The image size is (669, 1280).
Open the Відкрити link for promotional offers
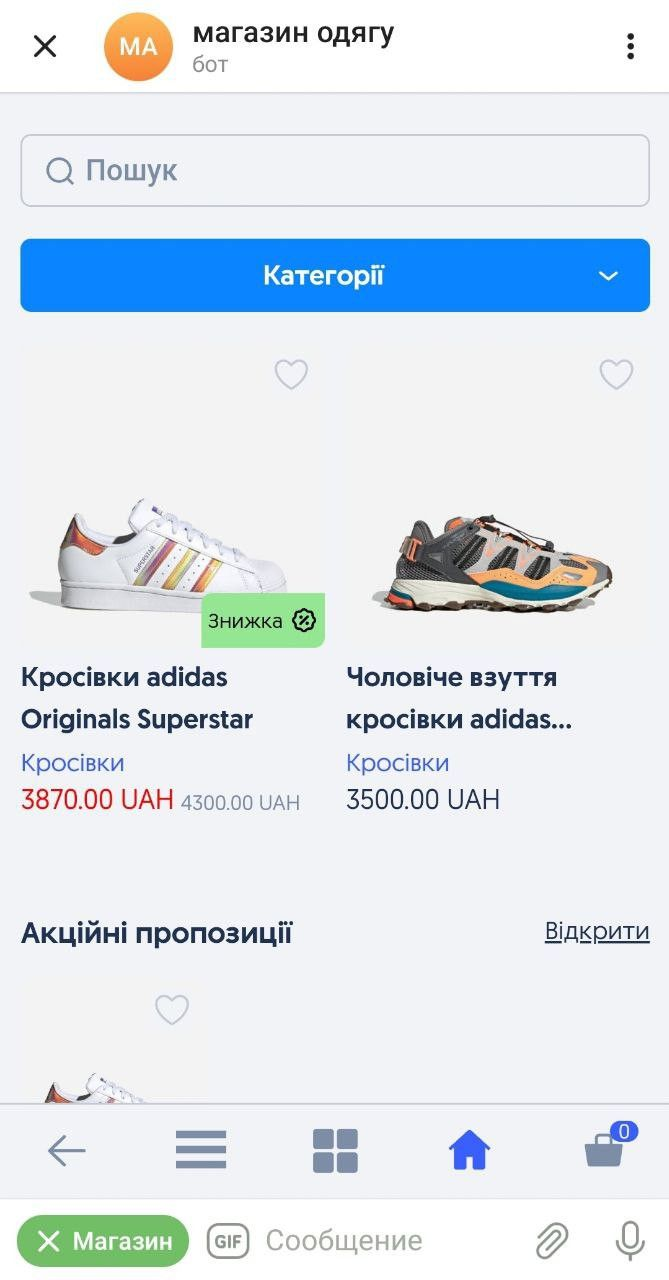[x=597, y=932]
